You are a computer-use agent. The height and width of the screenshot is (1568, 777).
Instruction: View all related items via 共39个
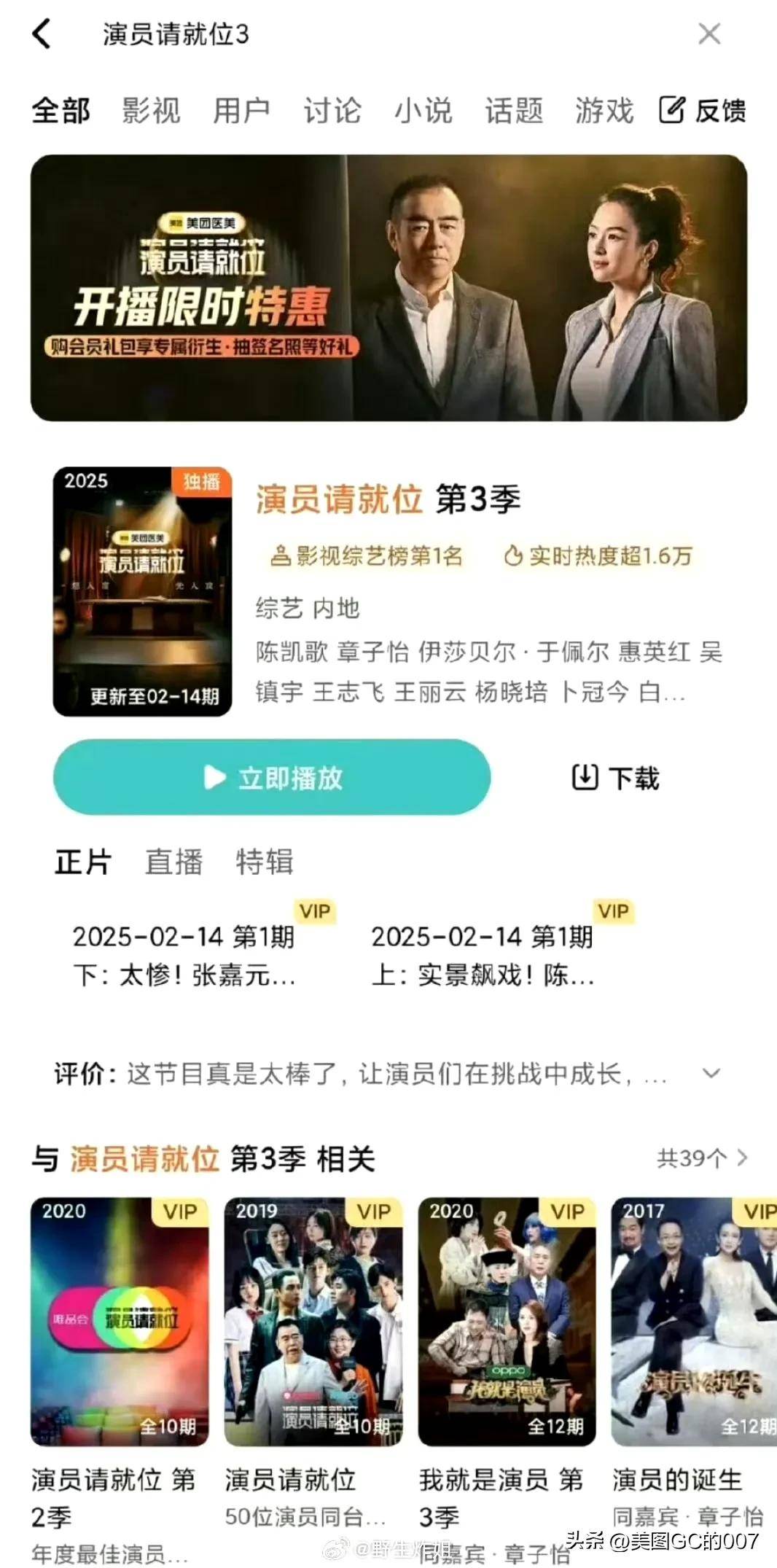(701, 1158)
